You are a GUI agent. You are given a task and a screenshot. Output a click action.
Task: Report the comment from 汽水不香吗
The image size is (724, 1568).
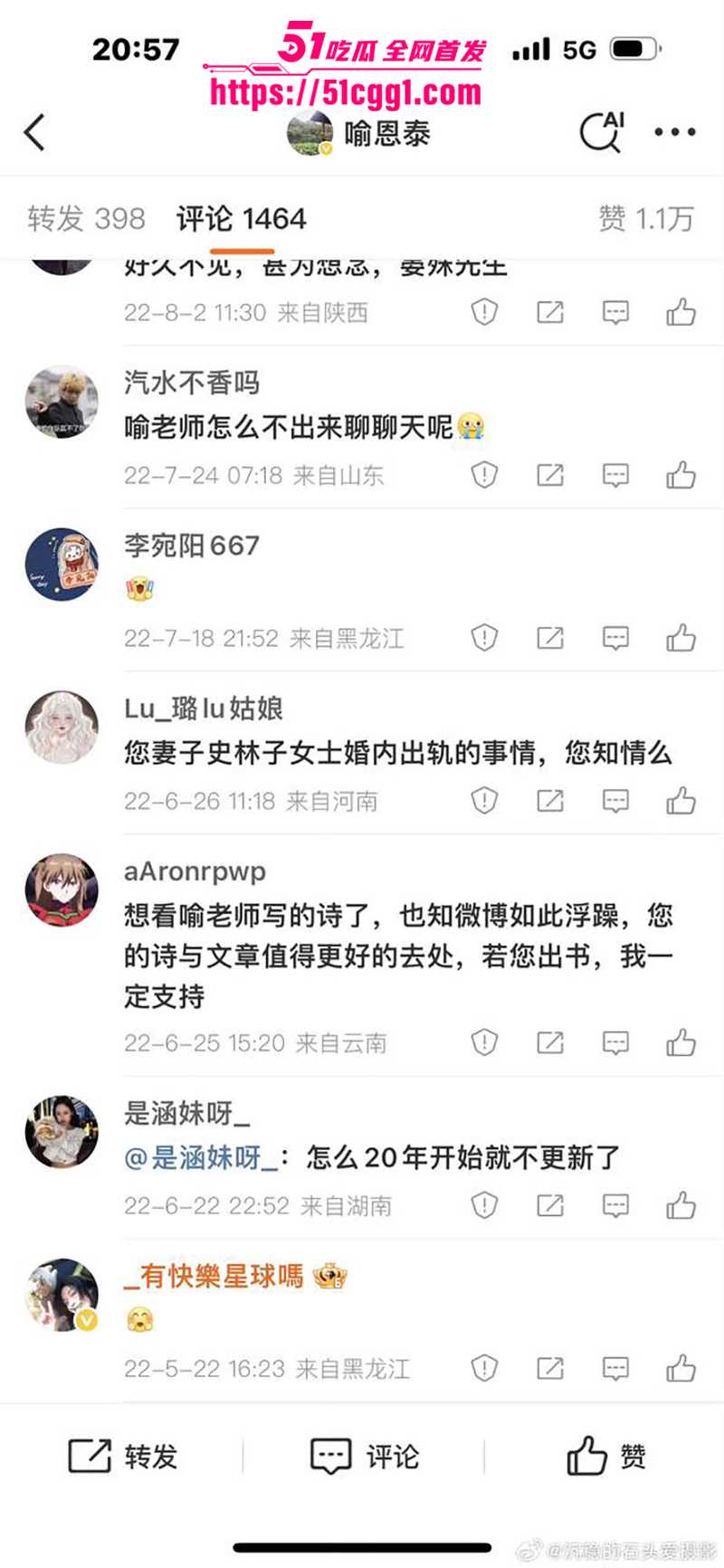[x=486, y=472]
